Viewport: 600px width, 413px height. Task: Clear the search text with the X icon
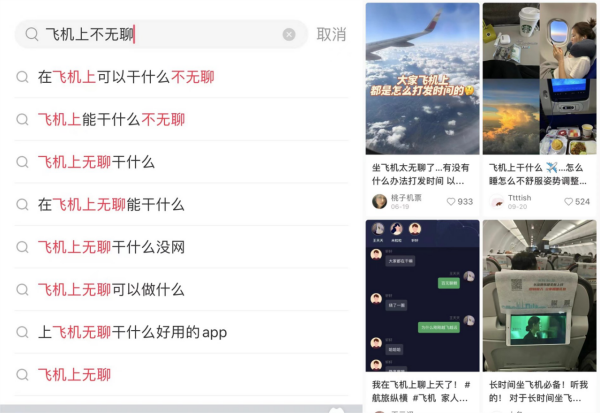coord(289,34)
